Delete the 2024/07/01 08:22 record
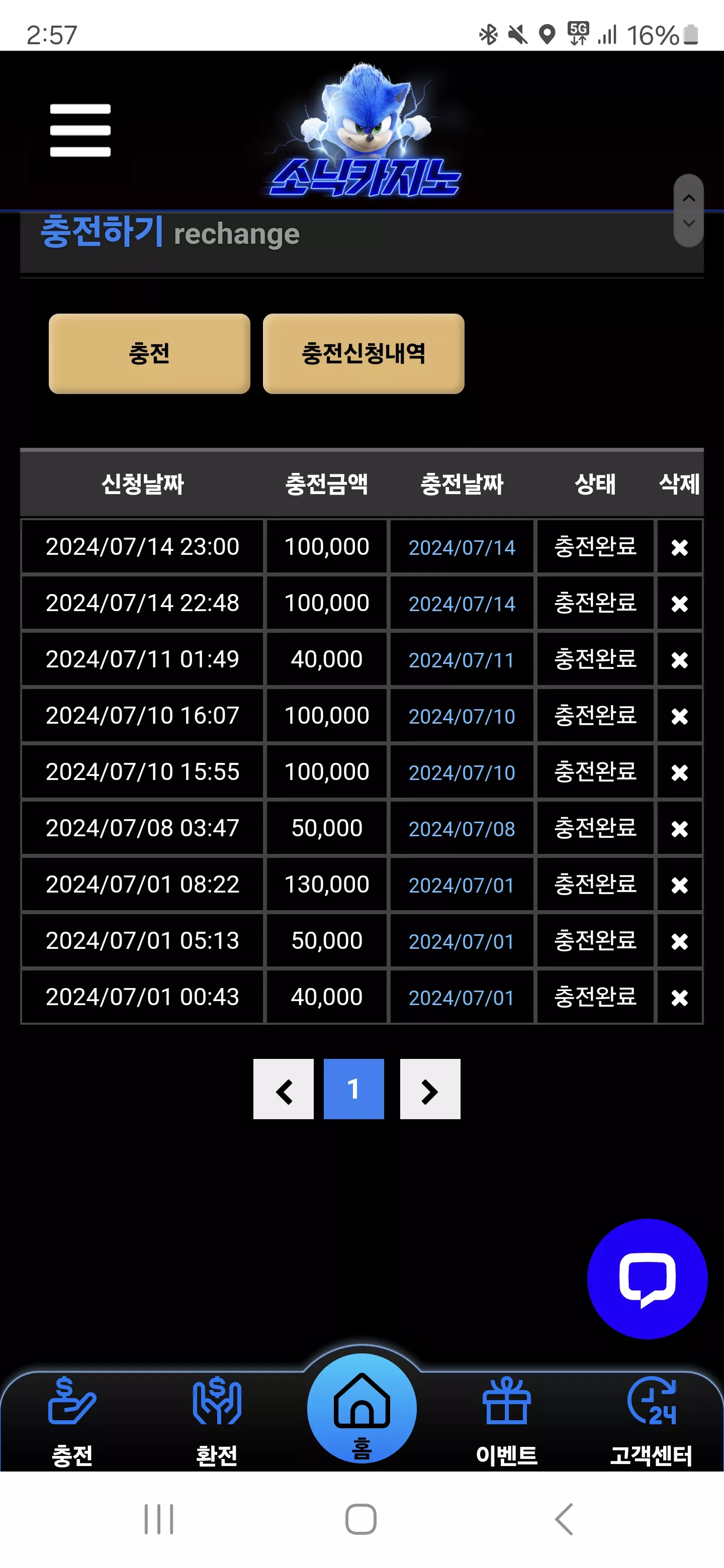This screenshot has height=1568, width=724. click(x=679, y=885)
